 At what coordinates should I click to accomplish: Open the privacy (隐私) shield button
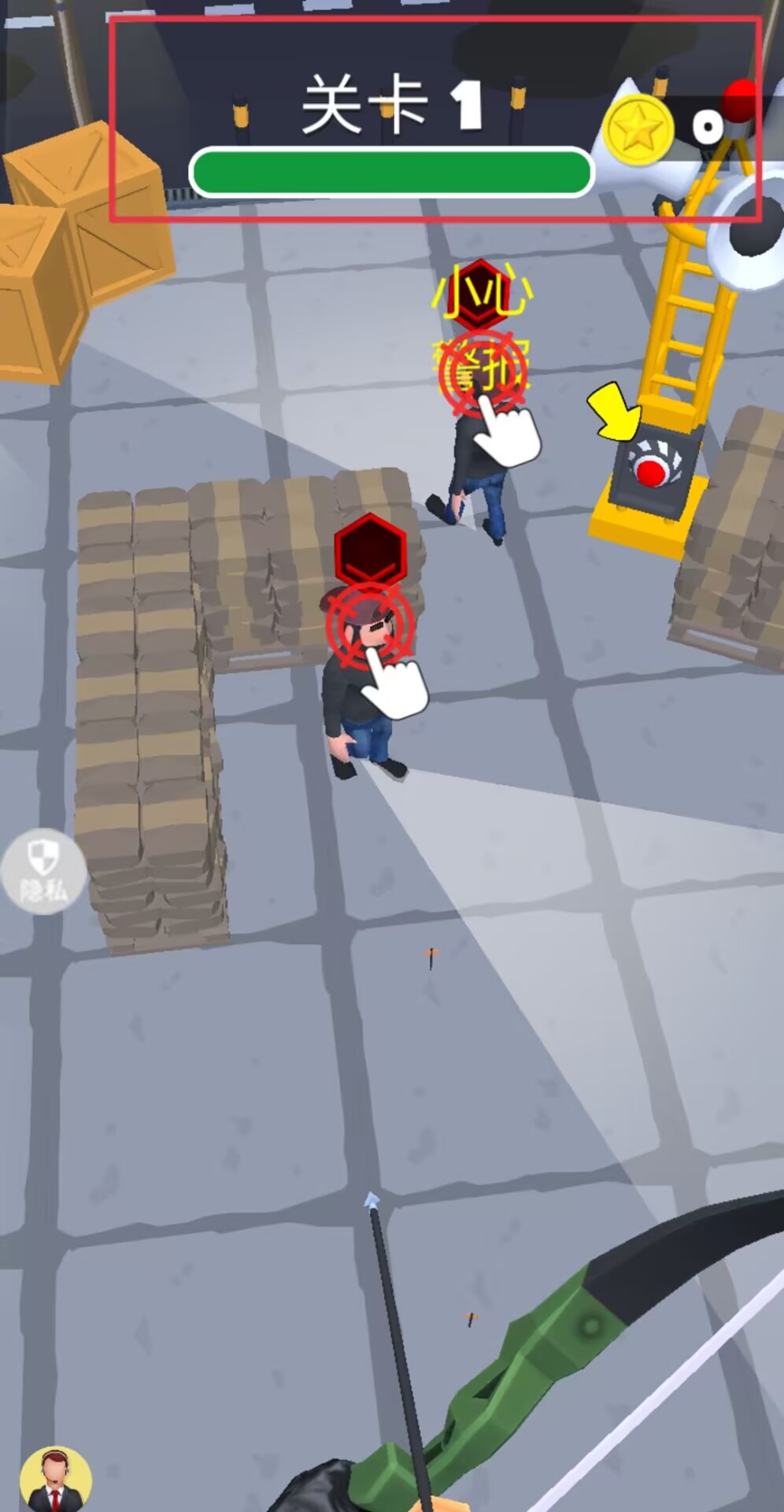point(43,870)
